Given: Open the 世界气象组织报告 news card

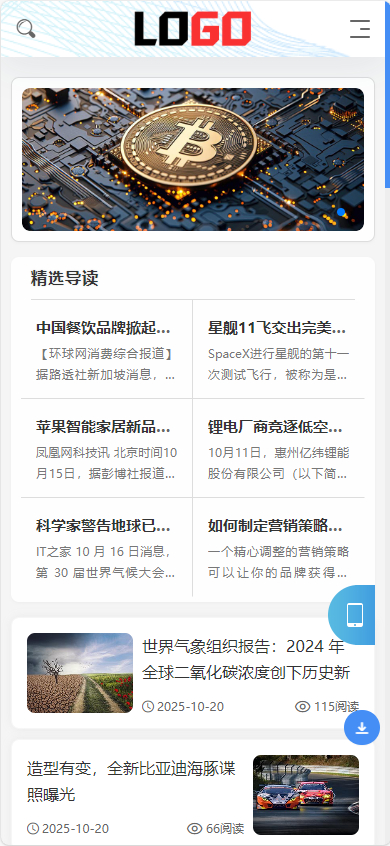Looking at the screenshot, I should click(x=193, y=673).
